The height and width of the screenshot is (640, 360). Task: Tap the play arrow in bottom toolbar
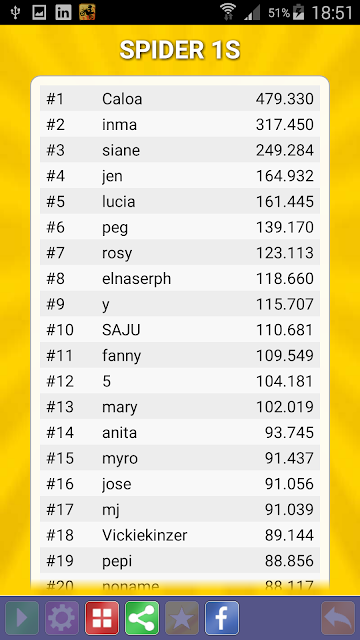[22, 618]
